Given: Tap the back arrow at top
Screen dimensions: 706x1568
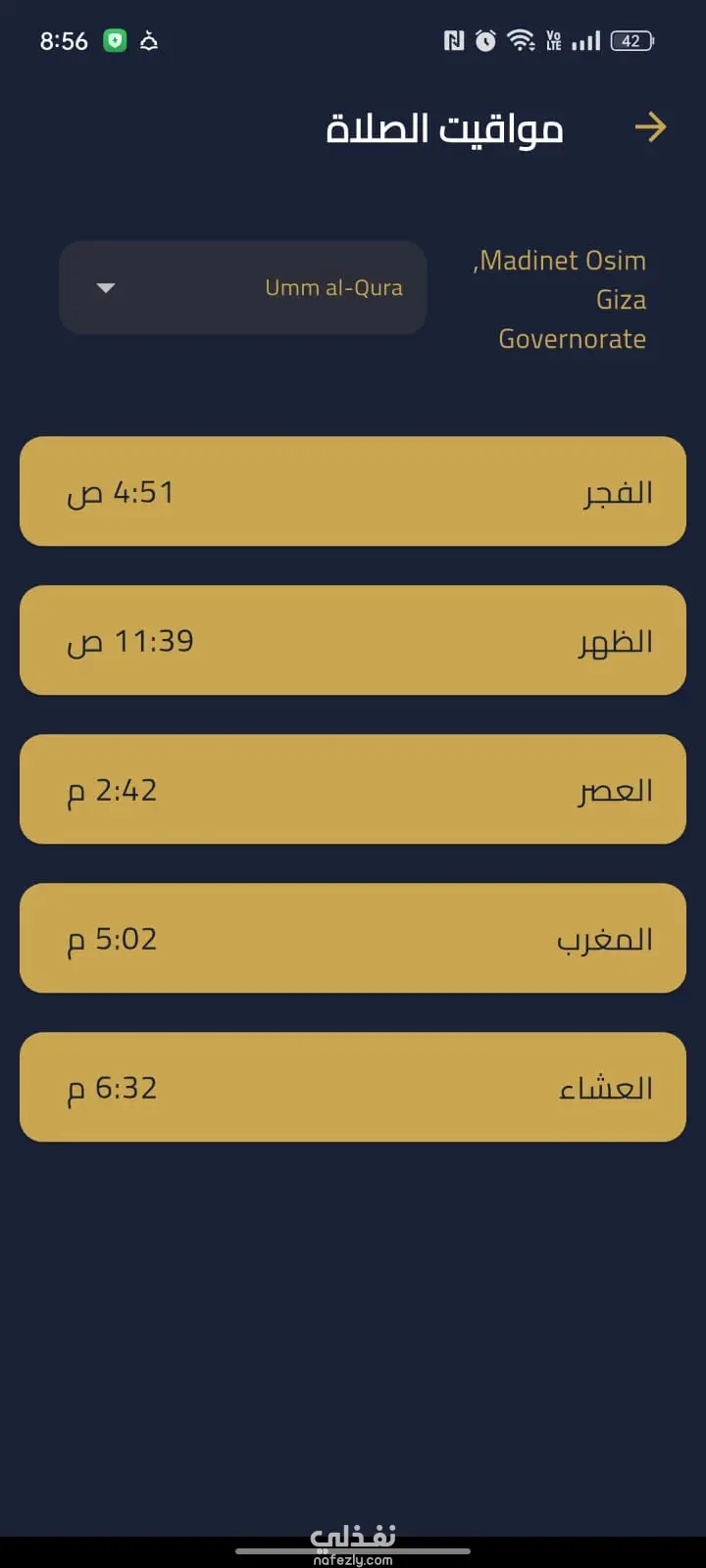Looking at the screenshot, I should pyautogui.click(x=650, y=127).
